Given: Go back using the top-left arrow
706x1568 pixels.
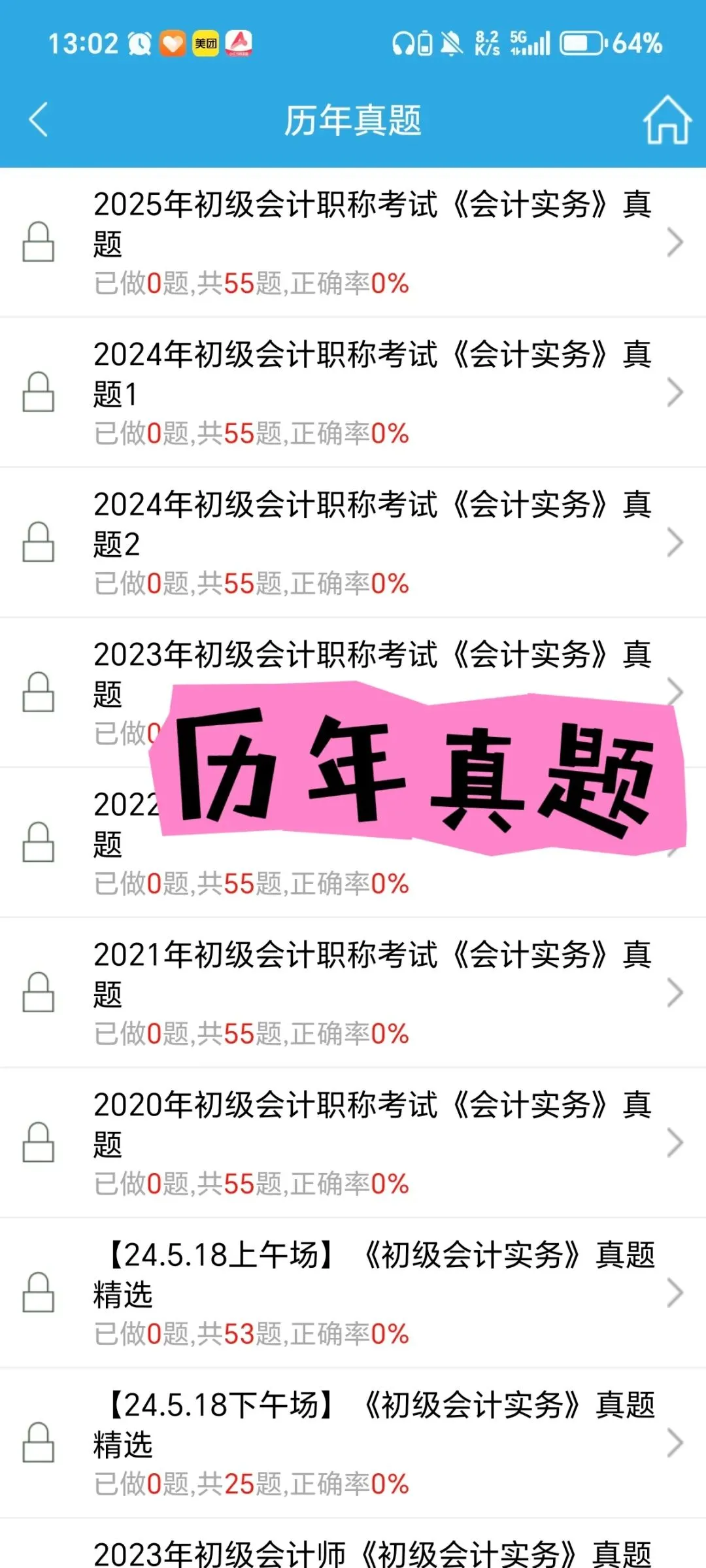Looking at the screenshot, I should (x=39, y=120).
